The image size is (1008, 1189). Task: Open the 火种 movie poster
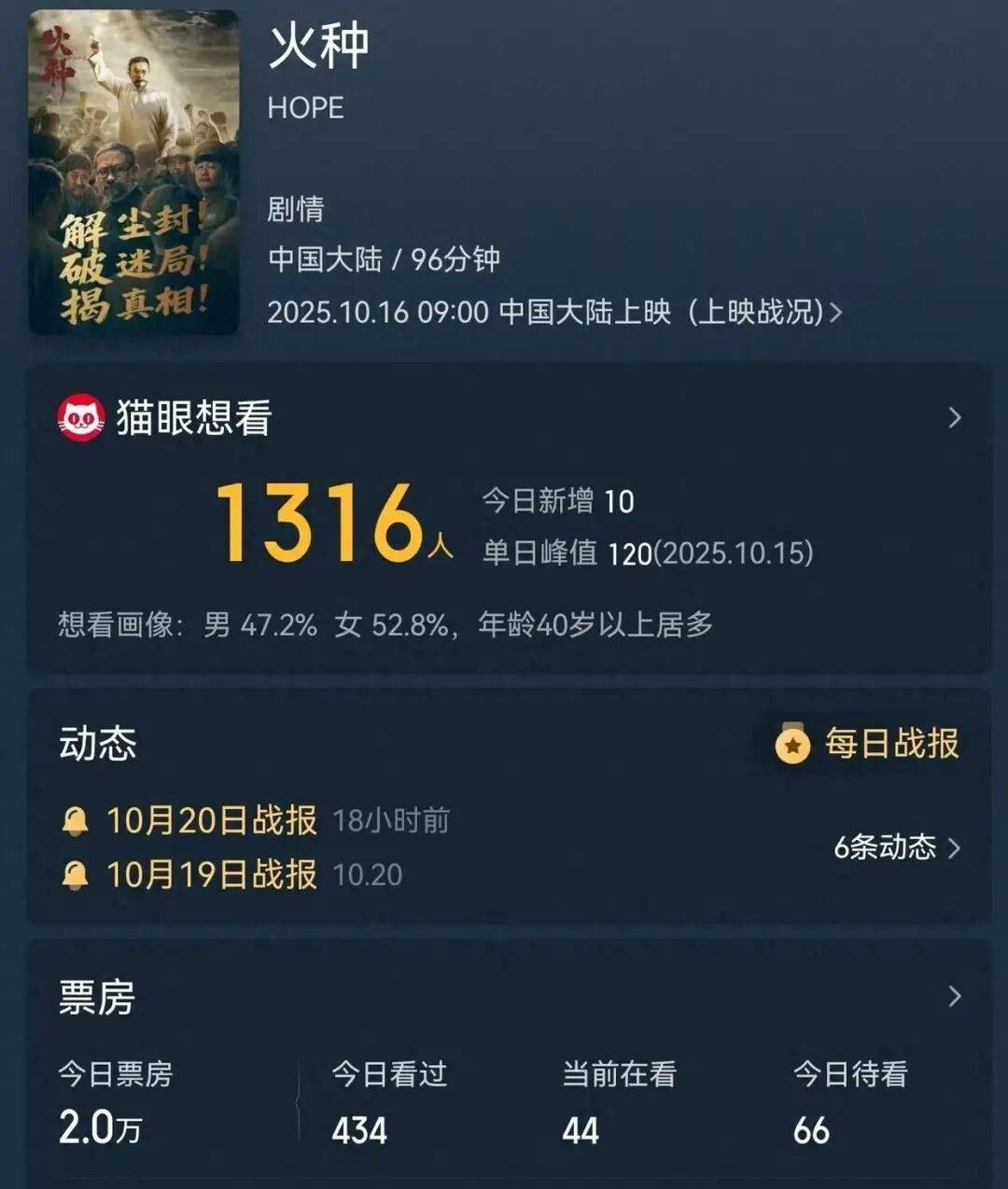pyautogui.click(x=133, y=173)
